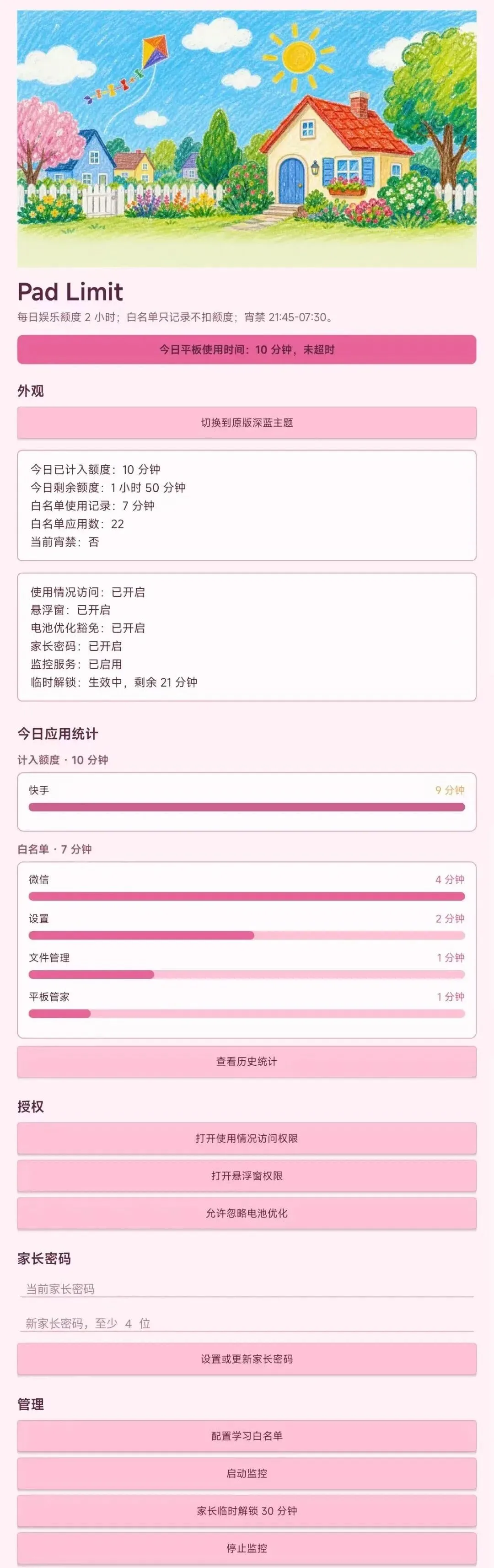Select 打开悬浮窗权限 button
The height and width of the screenshot is (1568, 494).
(247, 1176)
